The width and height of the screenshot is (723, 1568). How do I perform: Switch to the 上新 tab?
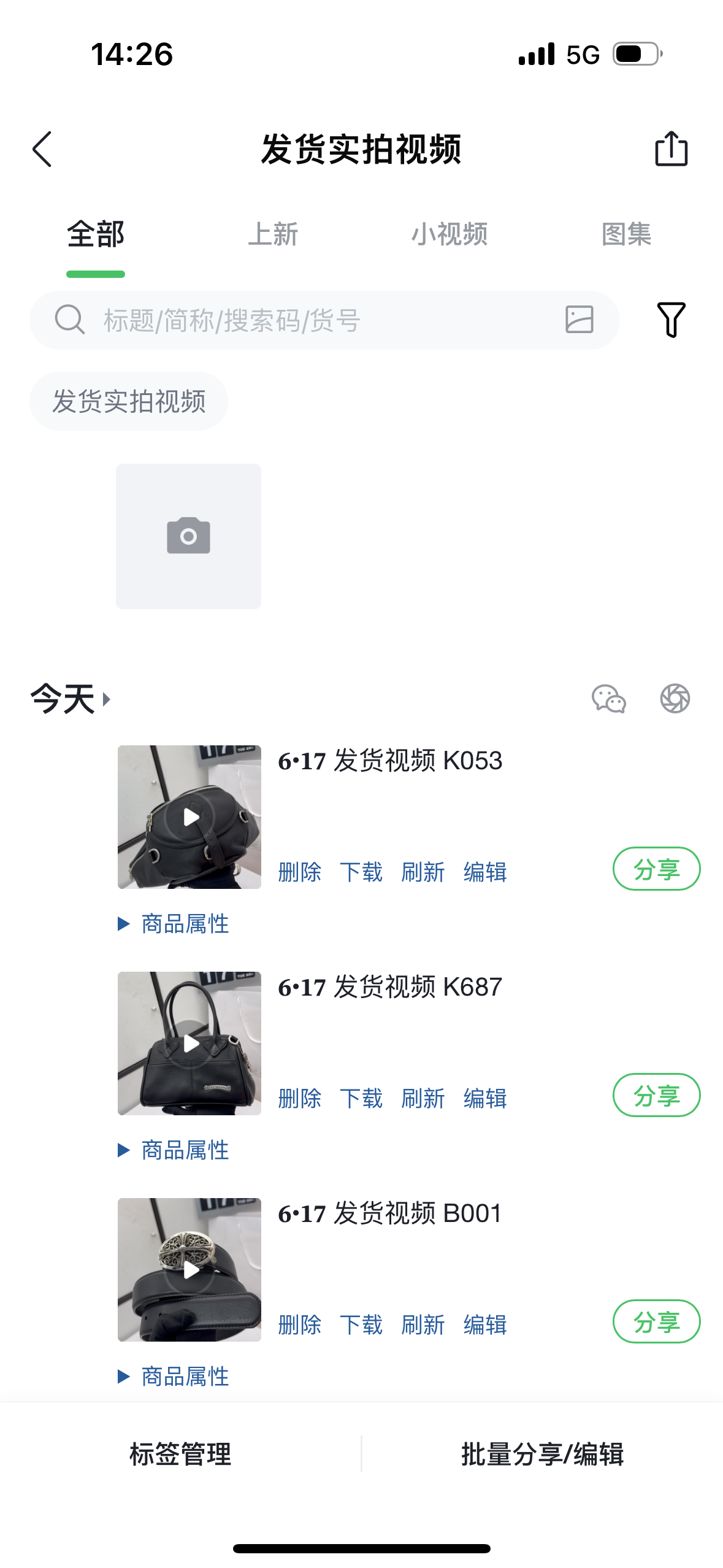coord(273,234)
